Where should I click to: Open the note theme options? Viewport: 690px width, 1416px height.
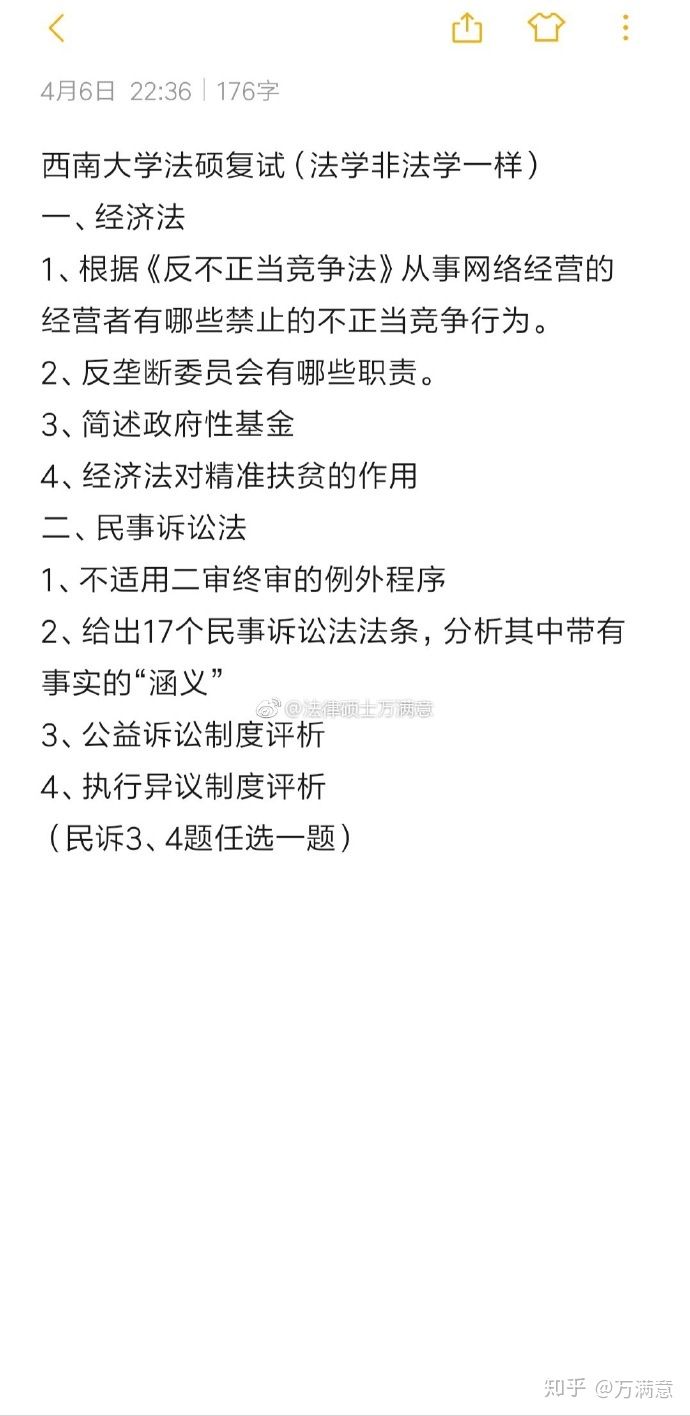pyautogui.click(x=546, y=28)
